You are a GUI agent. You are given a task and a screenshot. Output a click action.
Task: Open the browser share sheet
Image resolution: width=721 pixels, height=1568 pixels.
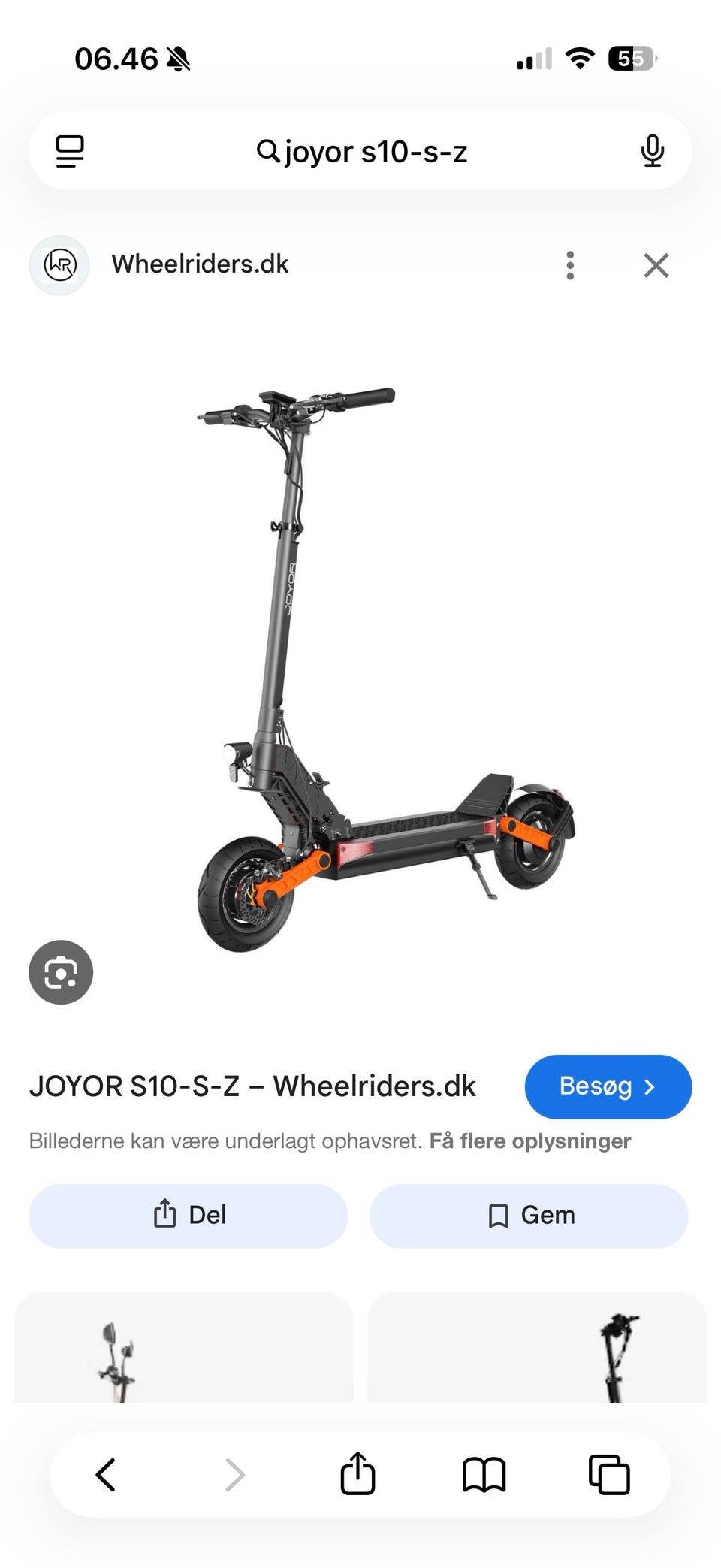pyautogui.click(x=357, y=1473)
